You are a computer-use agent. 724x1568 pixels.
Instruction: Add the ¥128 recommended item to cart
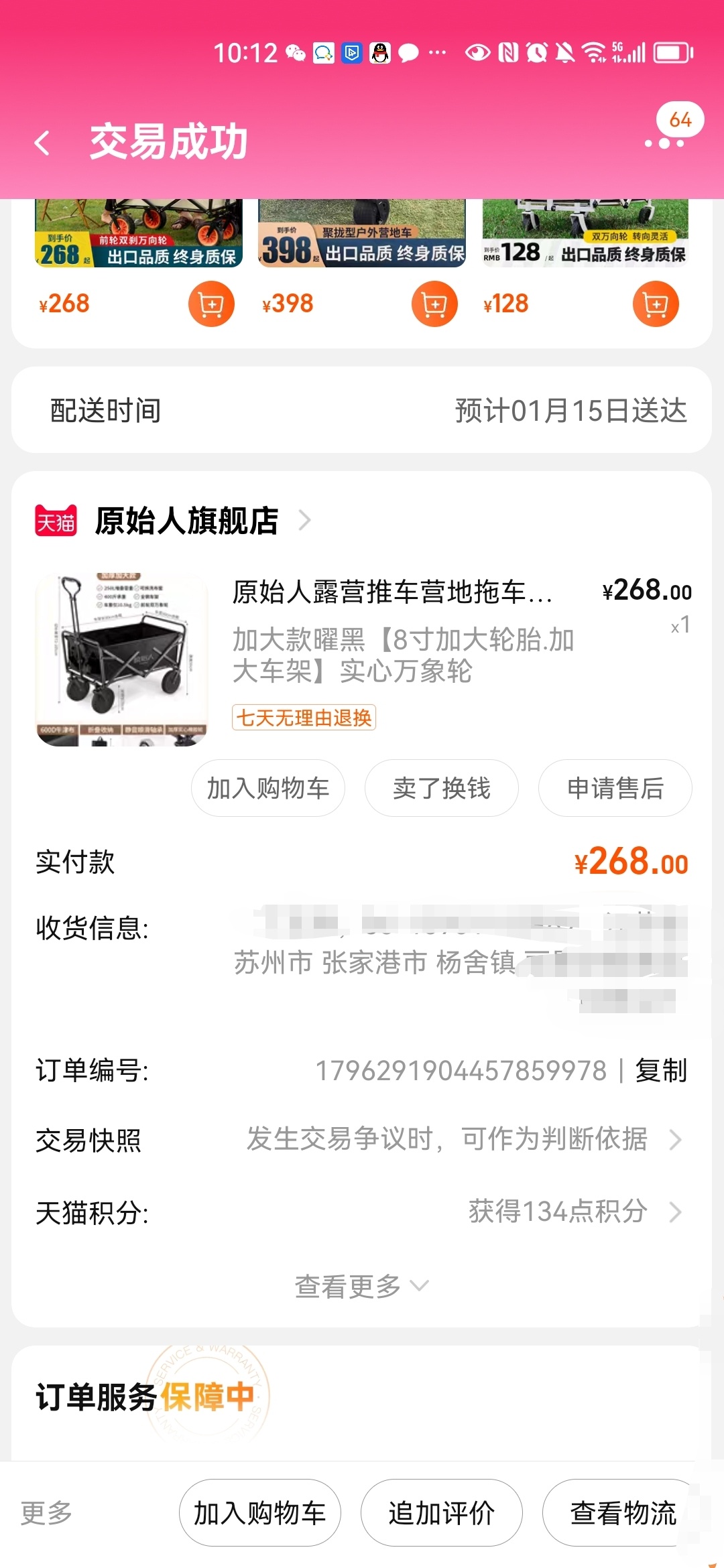[656, 304]
